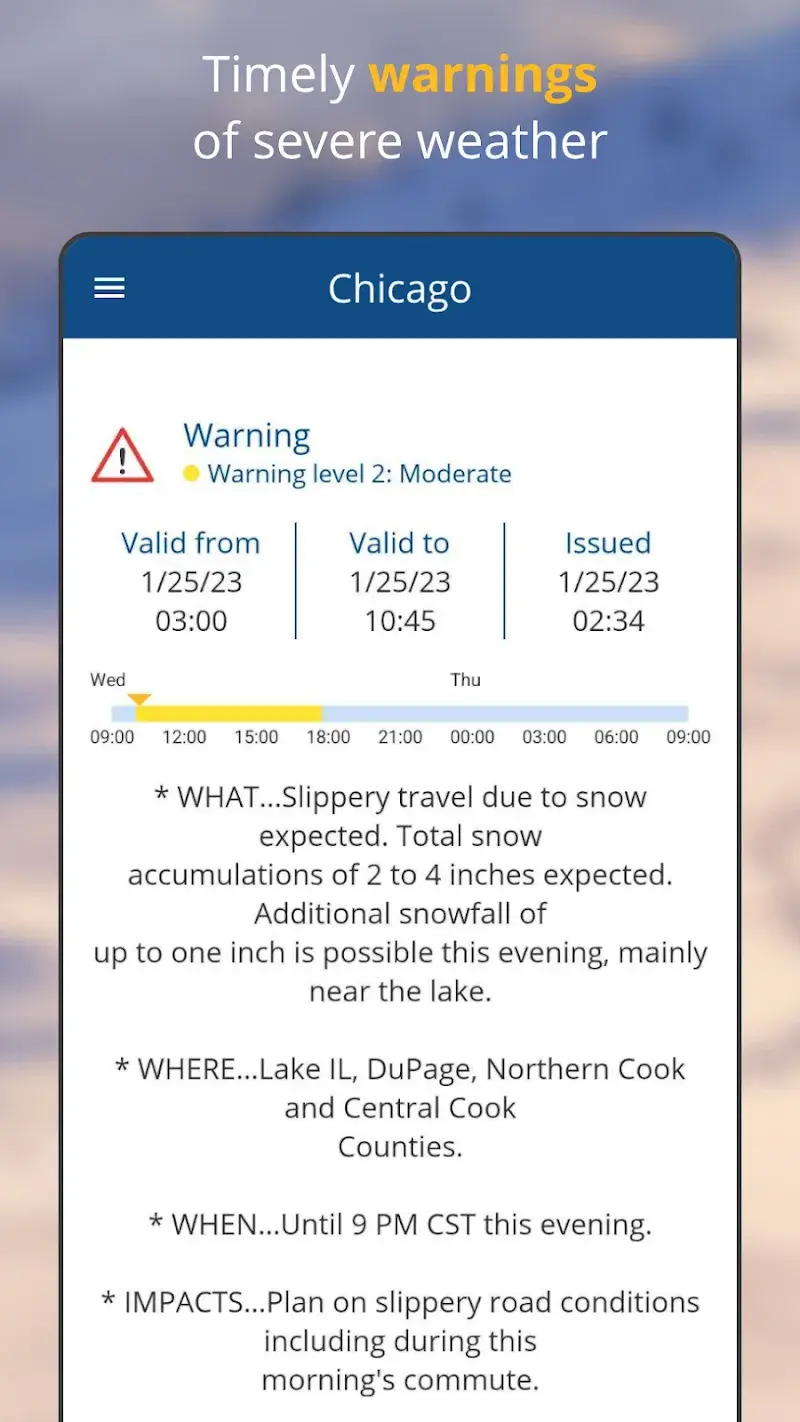
Task: Tap the Thu label on the timeline
Action: 465,680
